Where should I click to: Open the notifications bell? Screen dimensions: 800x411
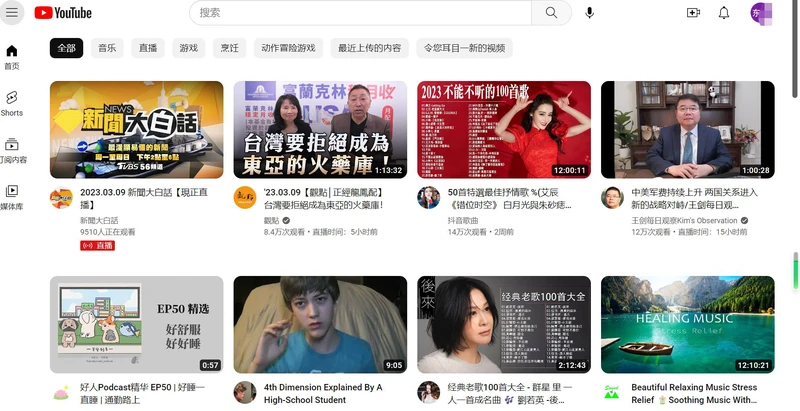(x=724, y=12)
